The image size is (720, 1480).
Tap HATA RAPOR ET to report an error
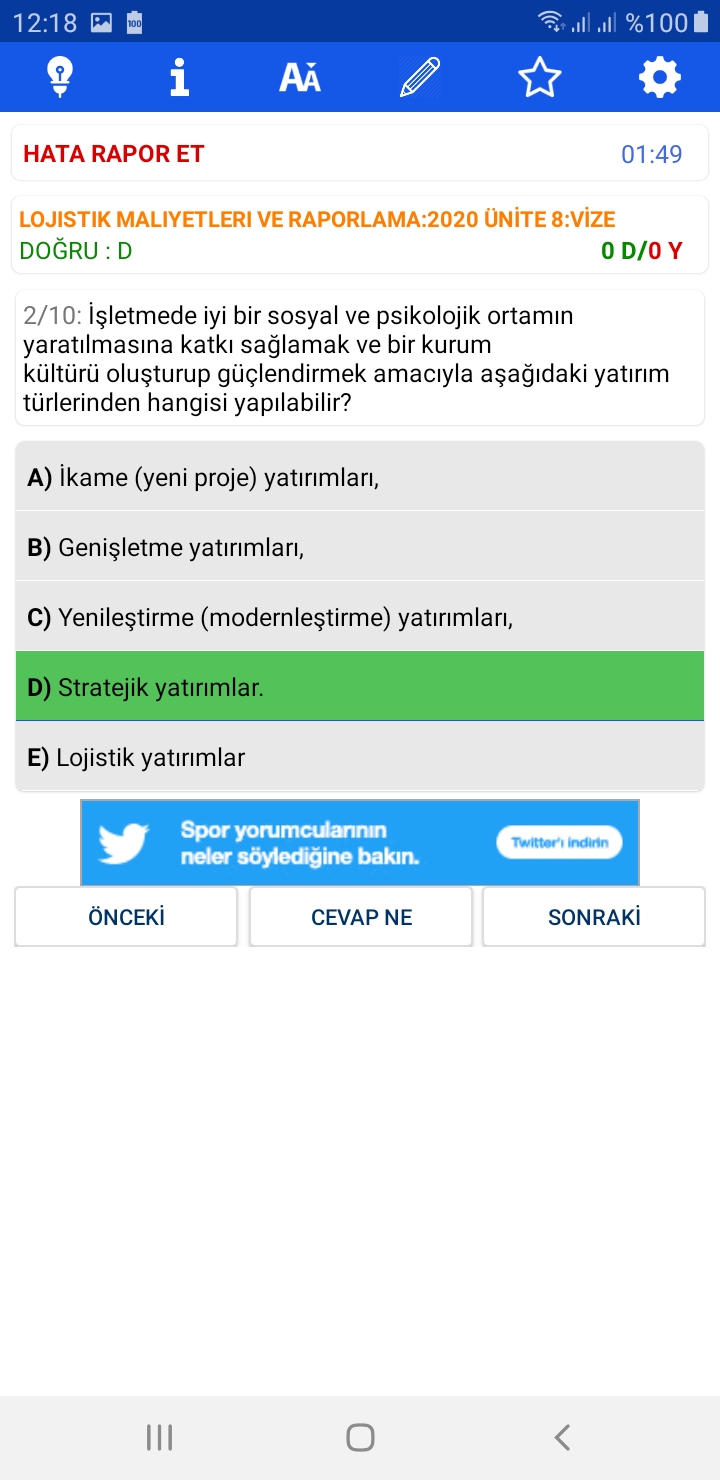coord(114,154)
